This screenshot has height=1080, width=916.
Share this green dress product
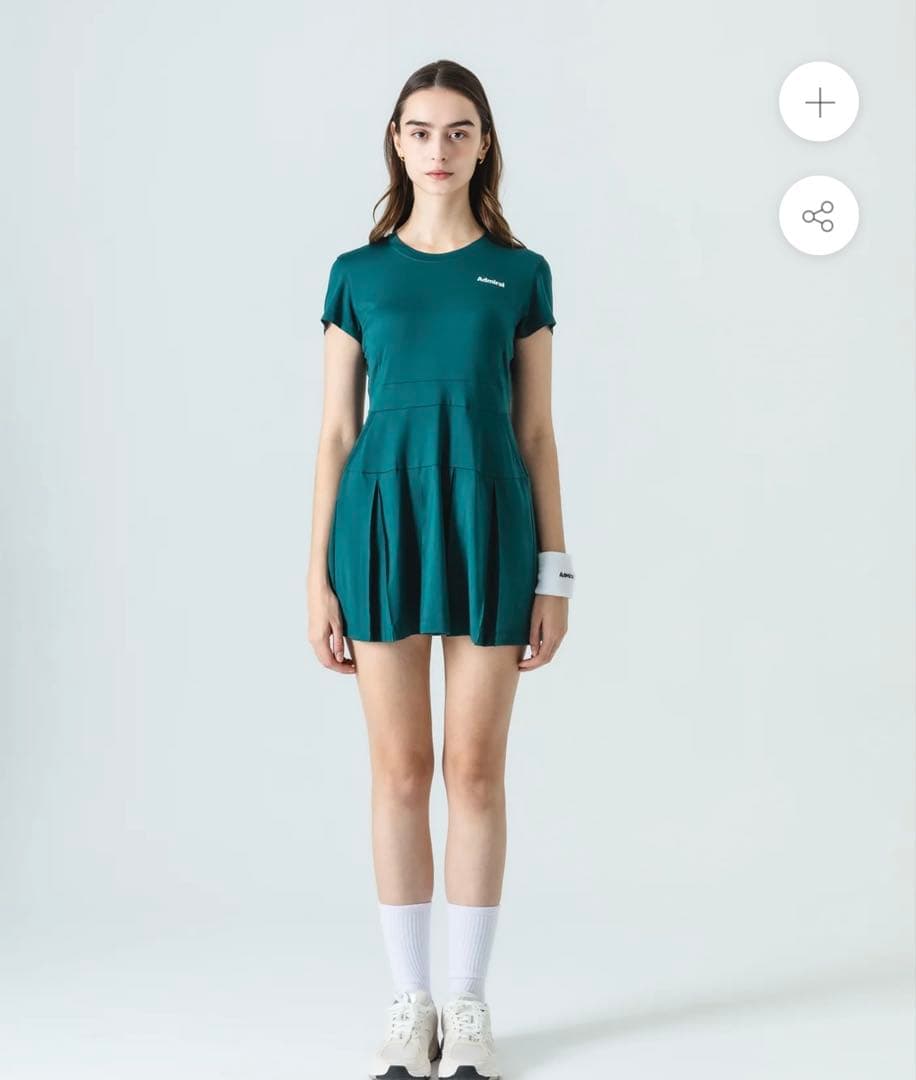point(819,216)
